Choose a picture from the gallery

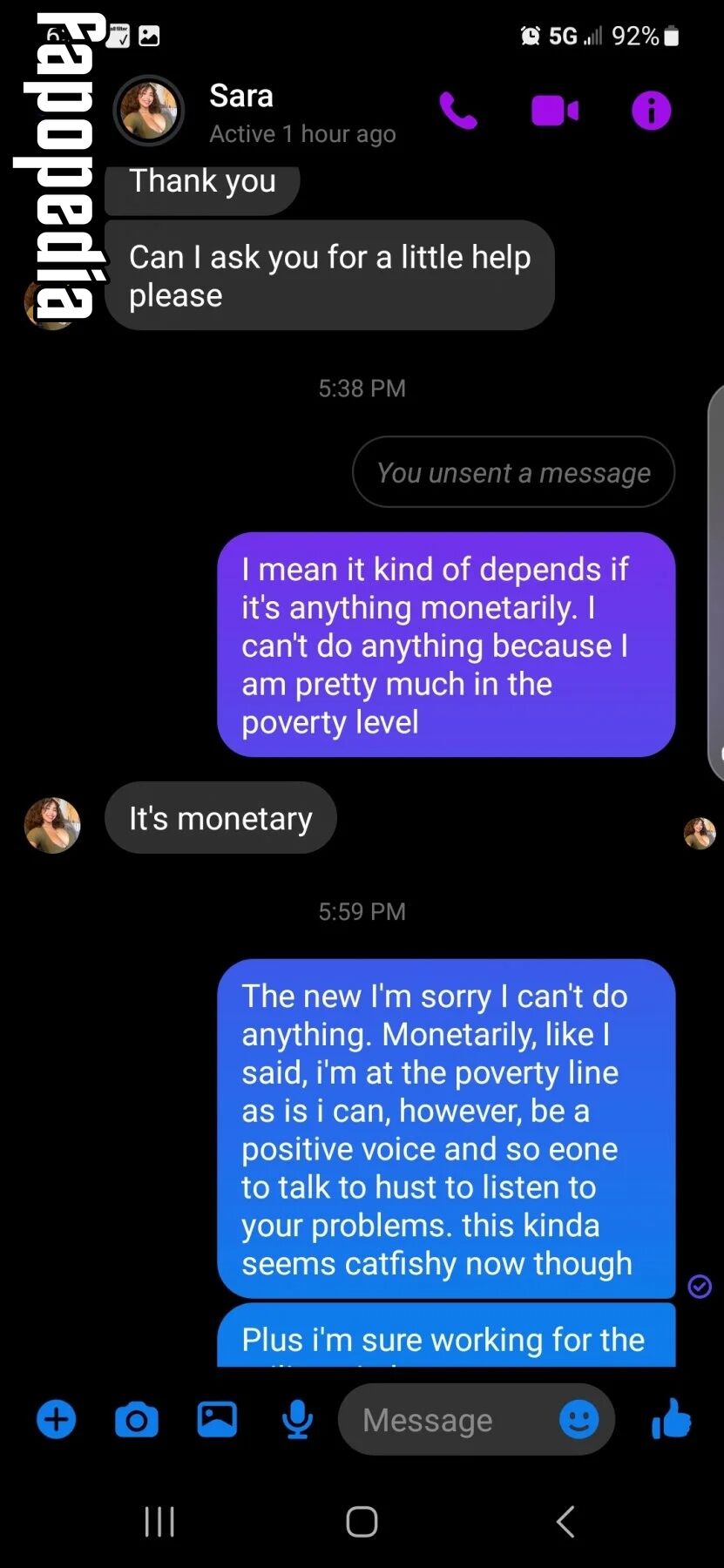[217, 1420]
